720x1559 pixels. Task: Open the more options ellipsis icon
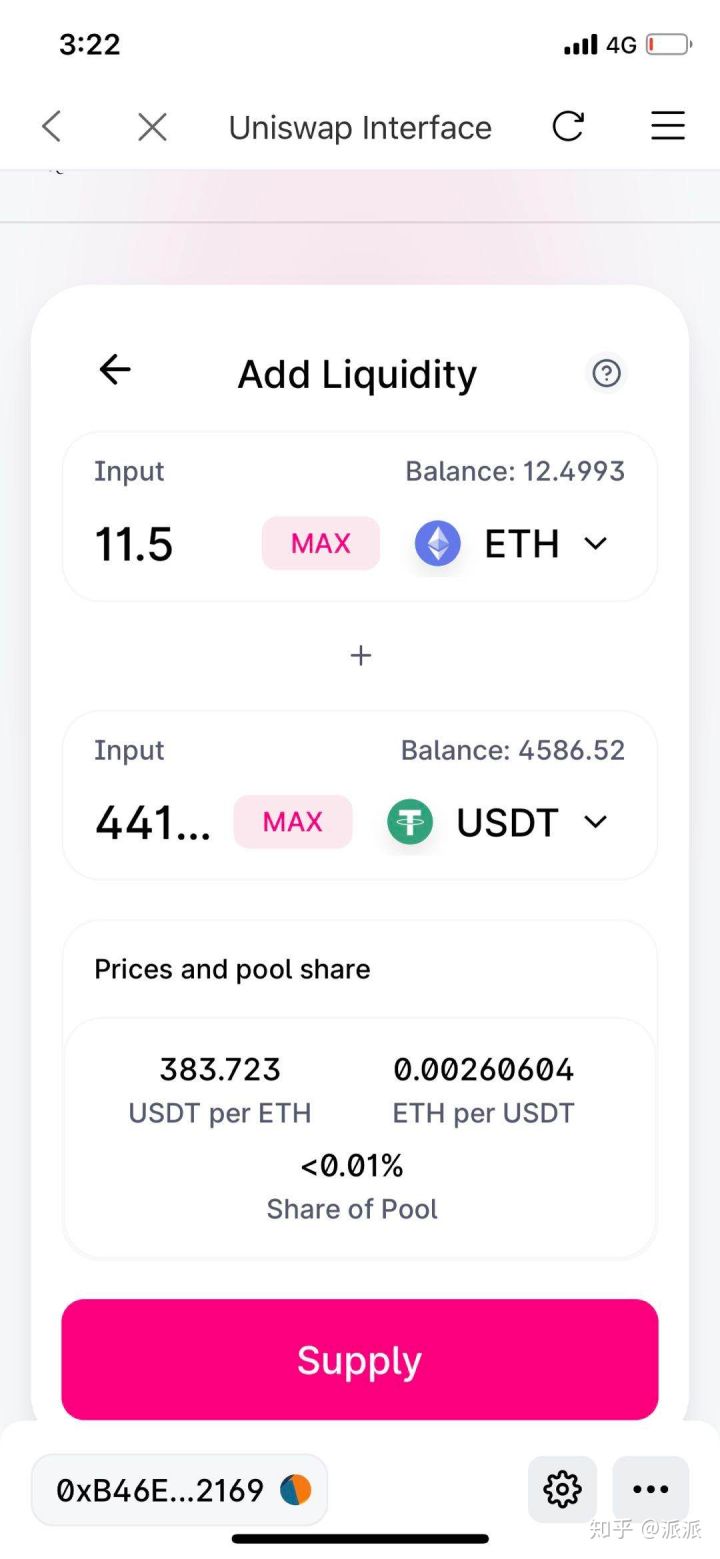pyautogui.click(x=650, y=1489)
